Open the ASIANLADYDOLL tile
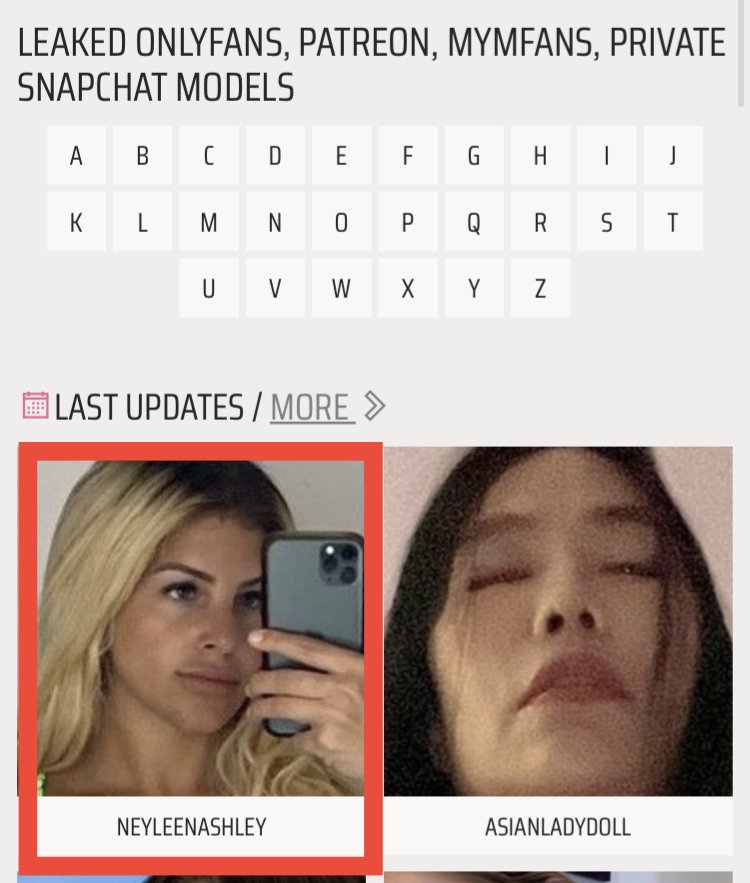750x883 pixels. click(558, 650)
